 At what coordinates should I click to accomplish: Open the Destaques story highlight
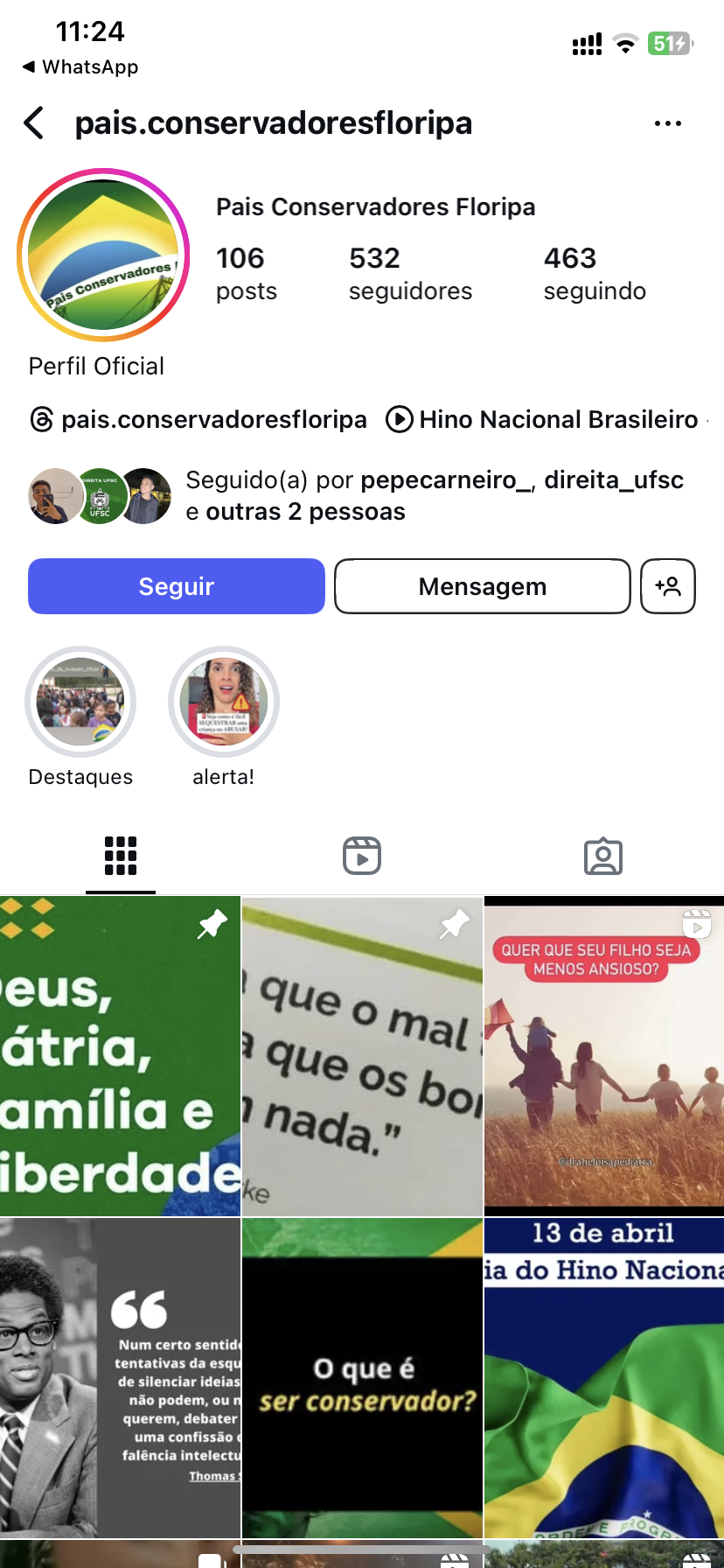[x=80, y=702]
